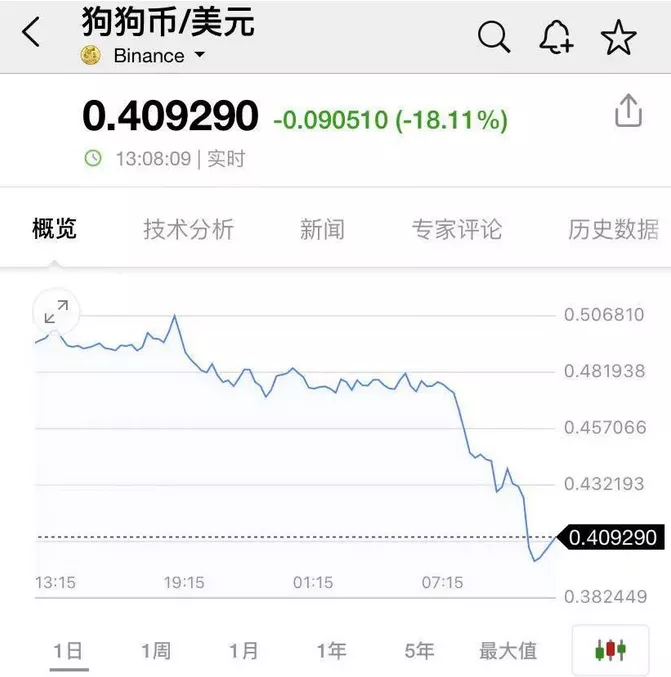
Task: Share the Dogecoin quote
Action: (x=628, y=111)
